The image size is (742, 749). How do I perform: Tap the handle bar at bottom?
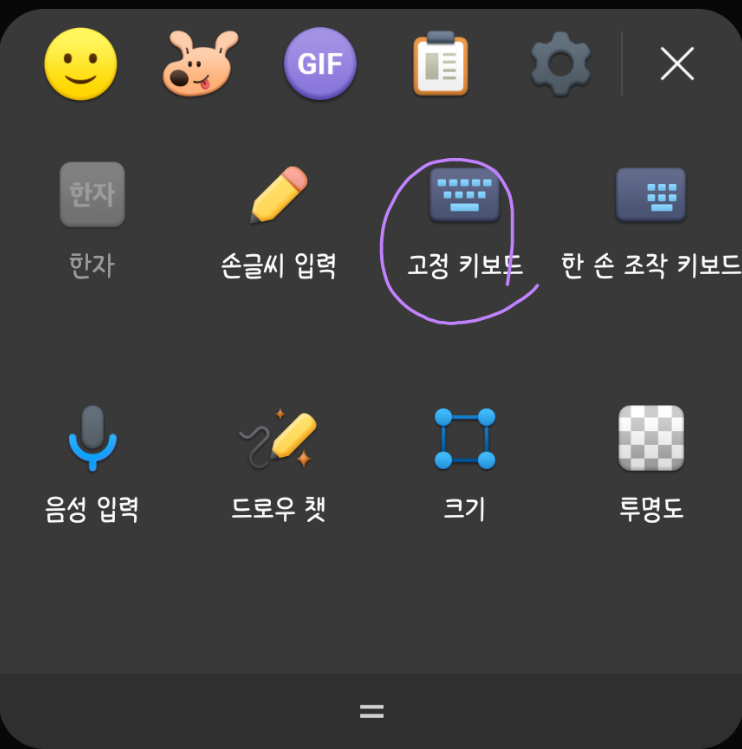pyautogui.click(x=372, y=711)
